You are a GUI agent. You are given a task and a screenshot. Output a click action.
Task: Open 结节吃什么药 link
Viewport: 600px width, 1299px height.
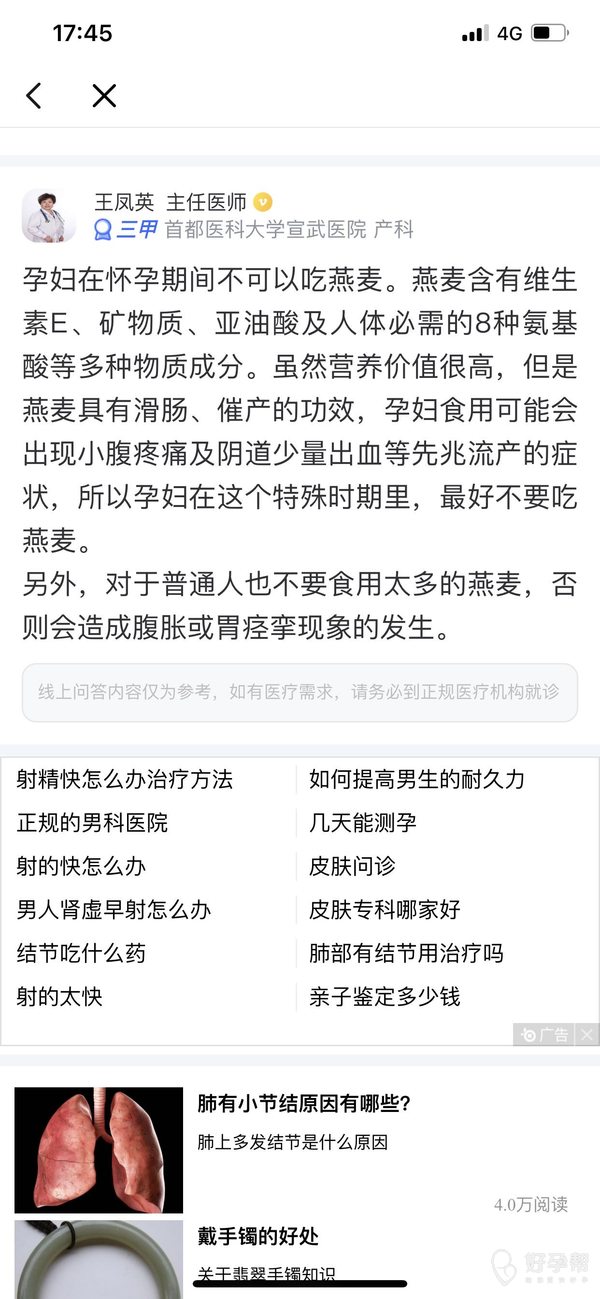[x=81, y=953]
